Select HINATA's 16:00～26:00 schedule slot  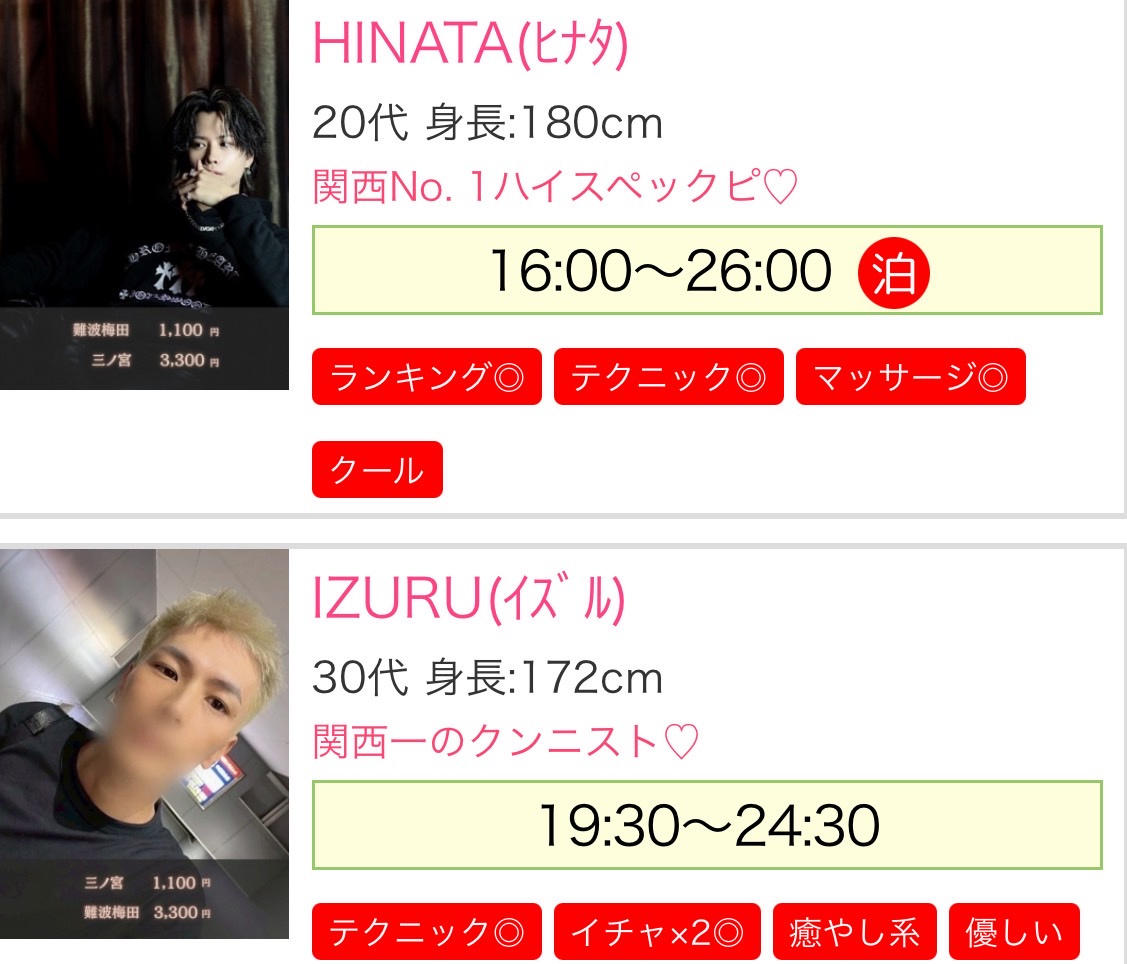tap(707, 271)
